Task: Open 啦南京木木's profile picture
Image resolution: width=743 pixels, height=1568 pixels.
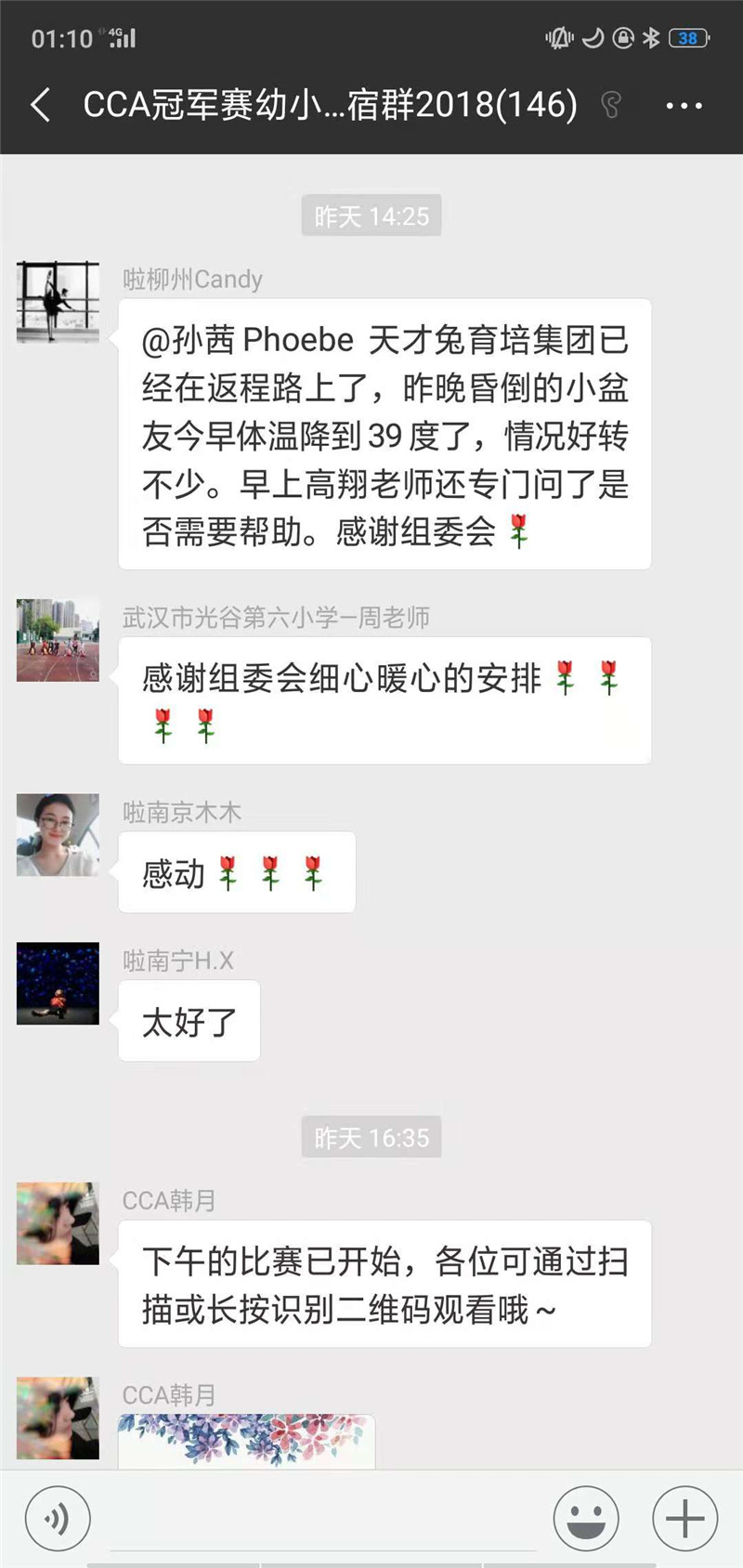Action: (x=58, y=834)
